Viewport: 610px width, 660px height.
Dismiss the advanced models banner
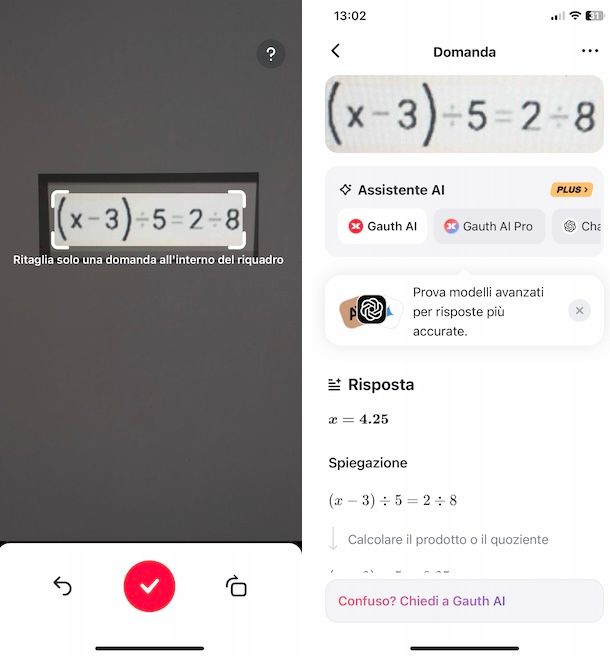pyautogui.click(x=579, y=310)
